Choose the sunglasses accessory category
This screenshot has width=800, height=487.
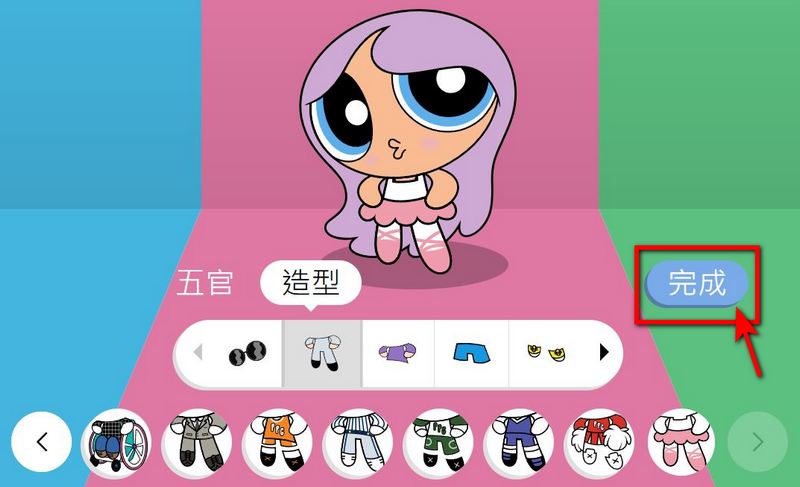tap(246, 352)
